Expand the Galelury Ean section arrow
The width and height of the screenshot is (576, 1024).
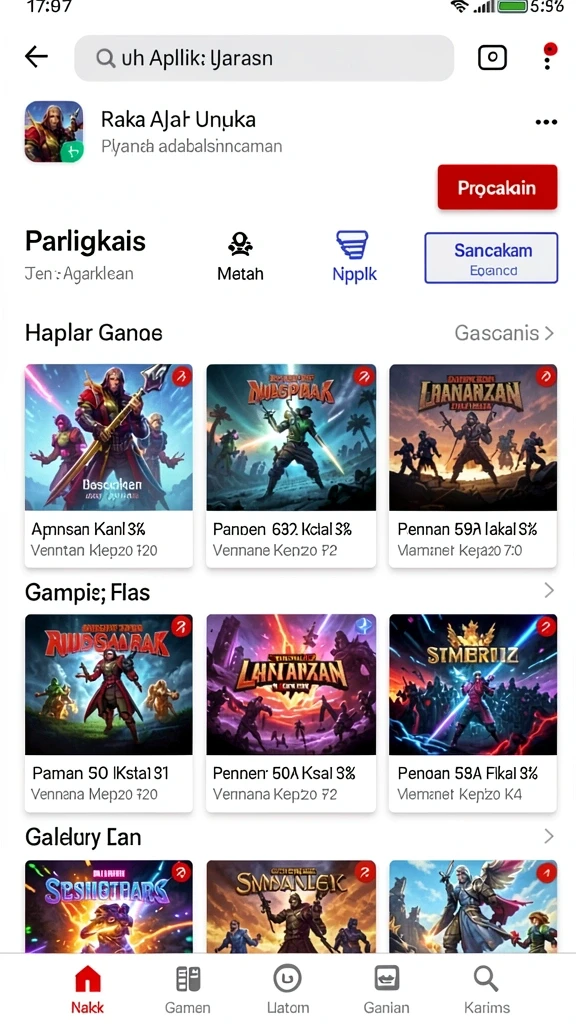tap(549, 836)
